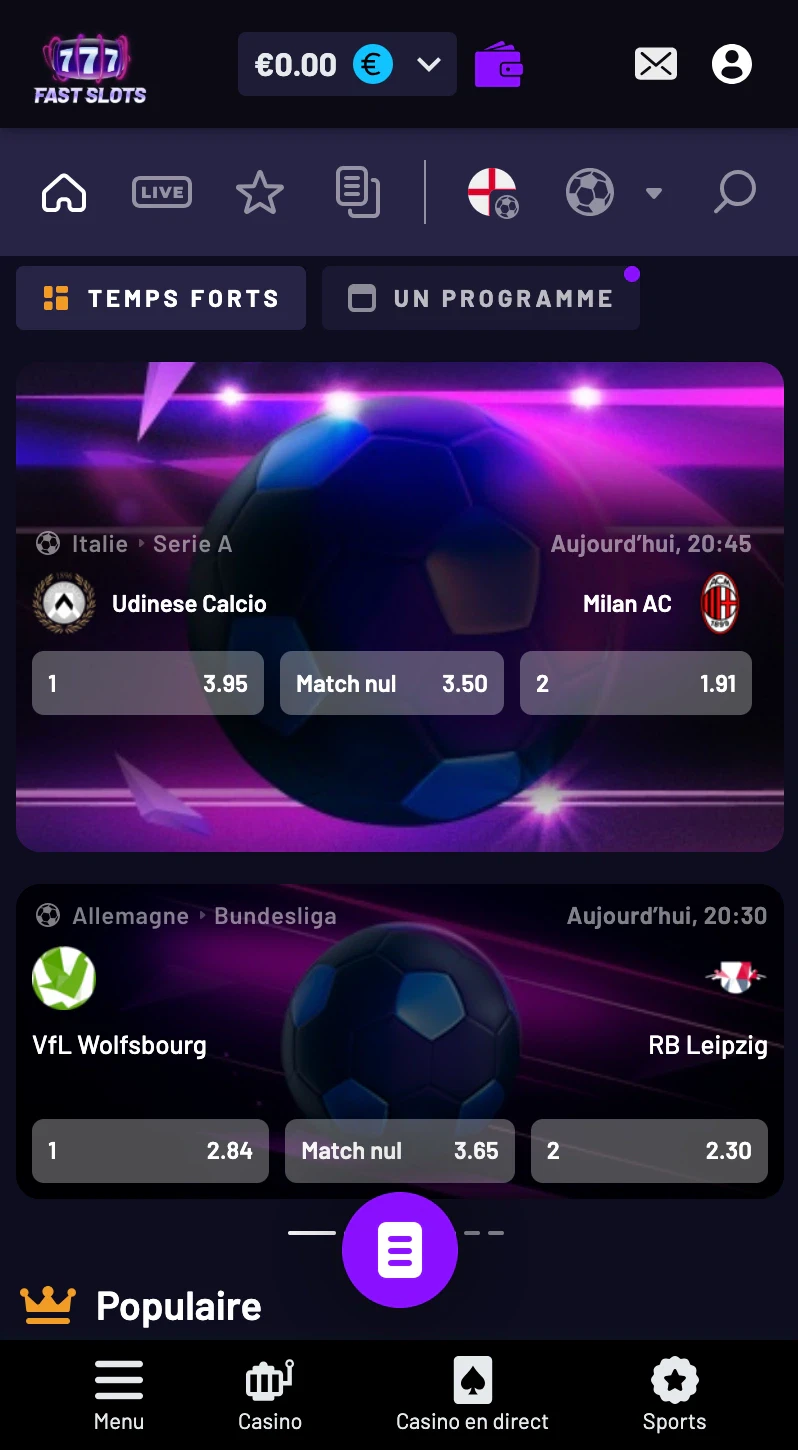Expand the football sport selector
Image resolution: width=798 pixels, height=1450 pixels.
coord(612,192)
